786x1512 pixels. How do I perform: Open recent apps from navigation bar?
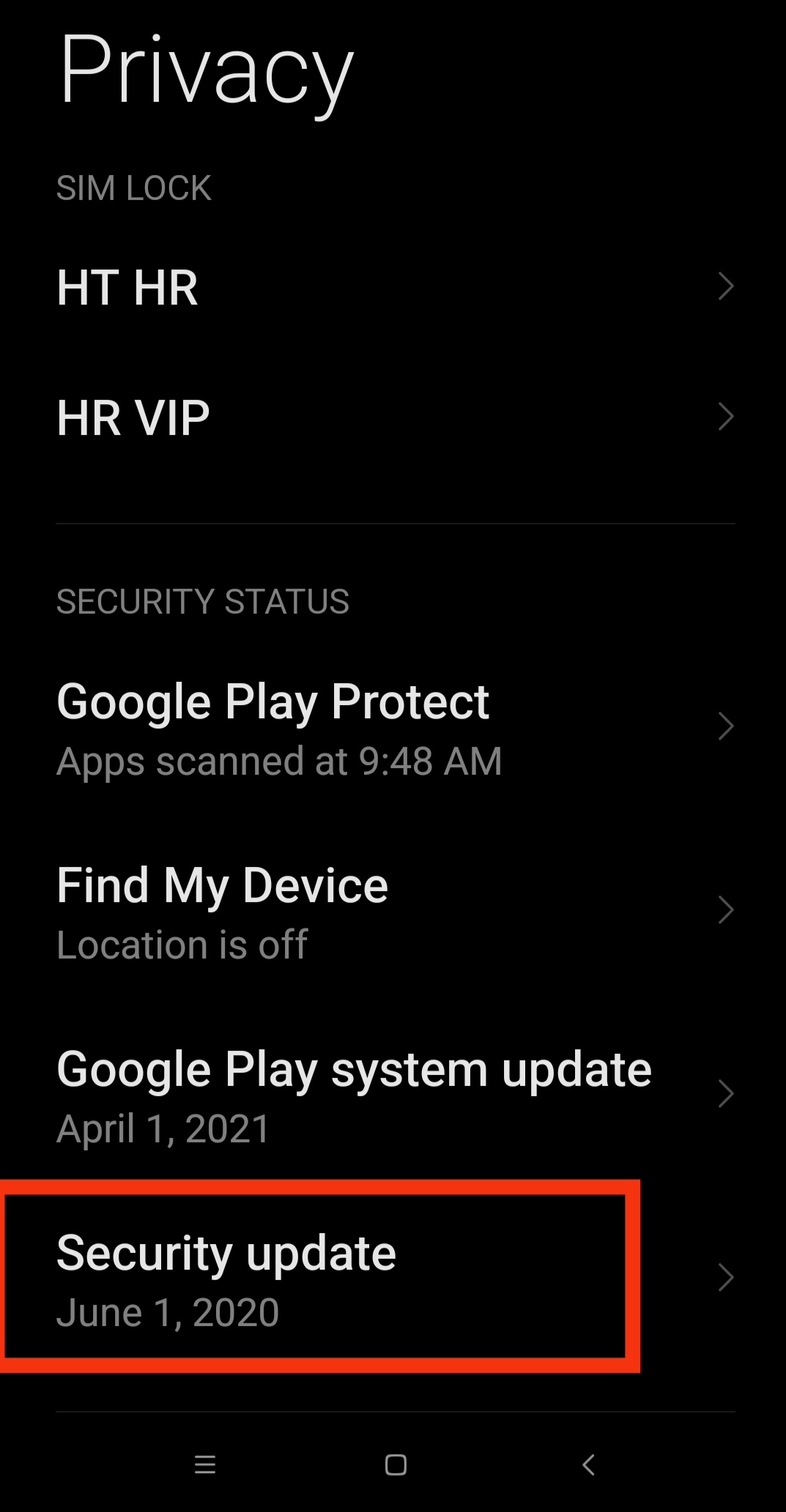pyautogui.click(x=205, y=1464)
